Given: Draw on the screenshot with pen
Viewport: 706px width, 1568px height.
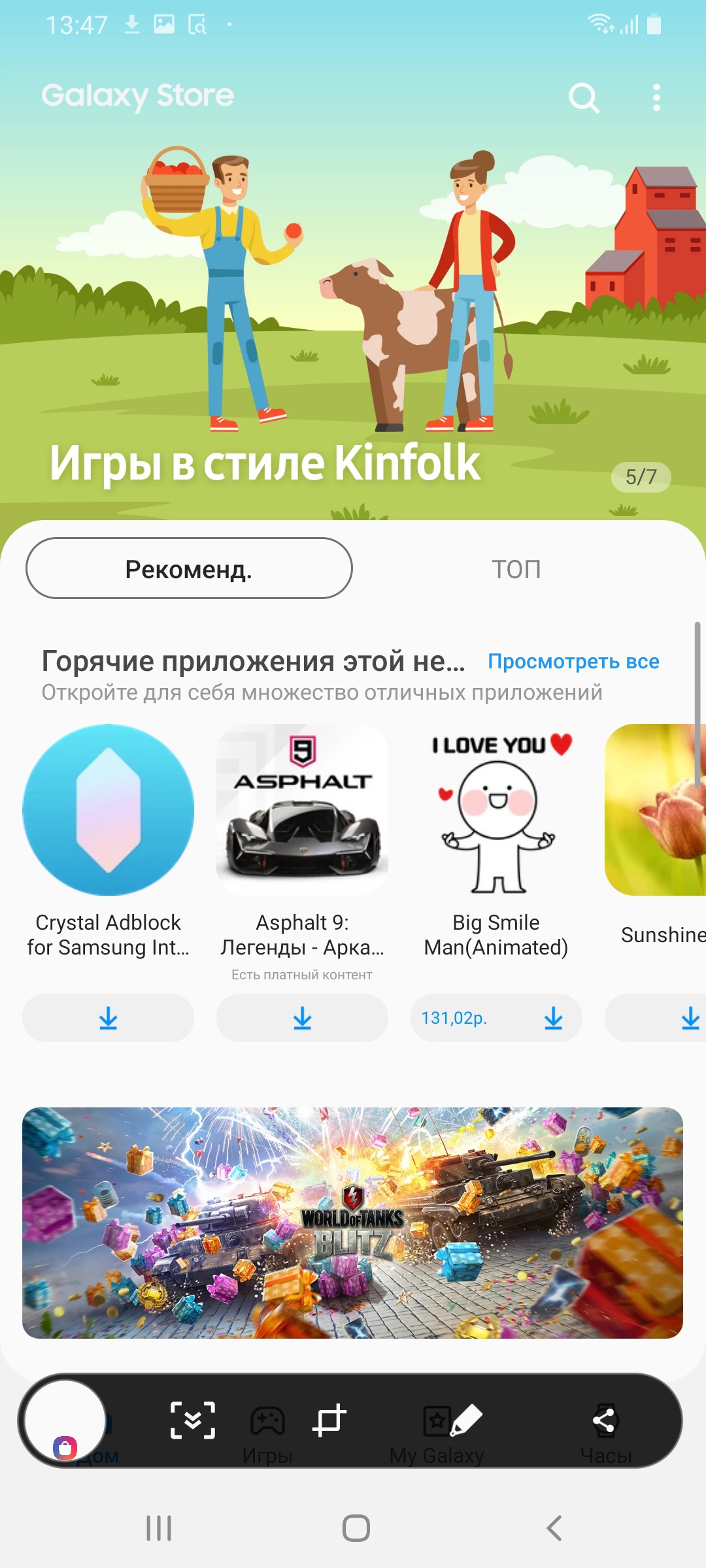Looking at the screenshot, I should (x=466, y=1420).
